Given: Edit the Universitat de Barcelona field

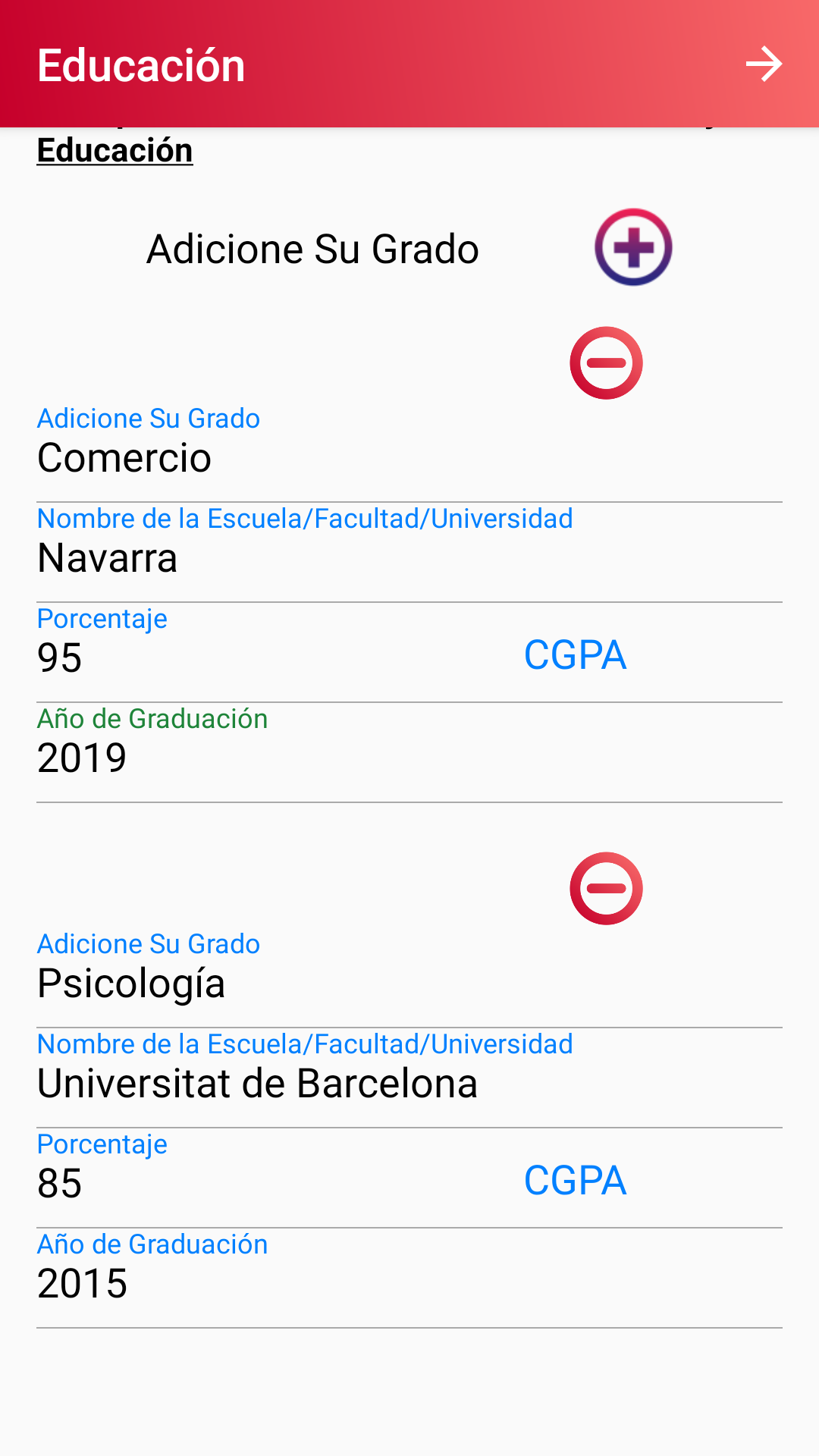Looking at the screenshot, I should click(x=409, y=1078).
